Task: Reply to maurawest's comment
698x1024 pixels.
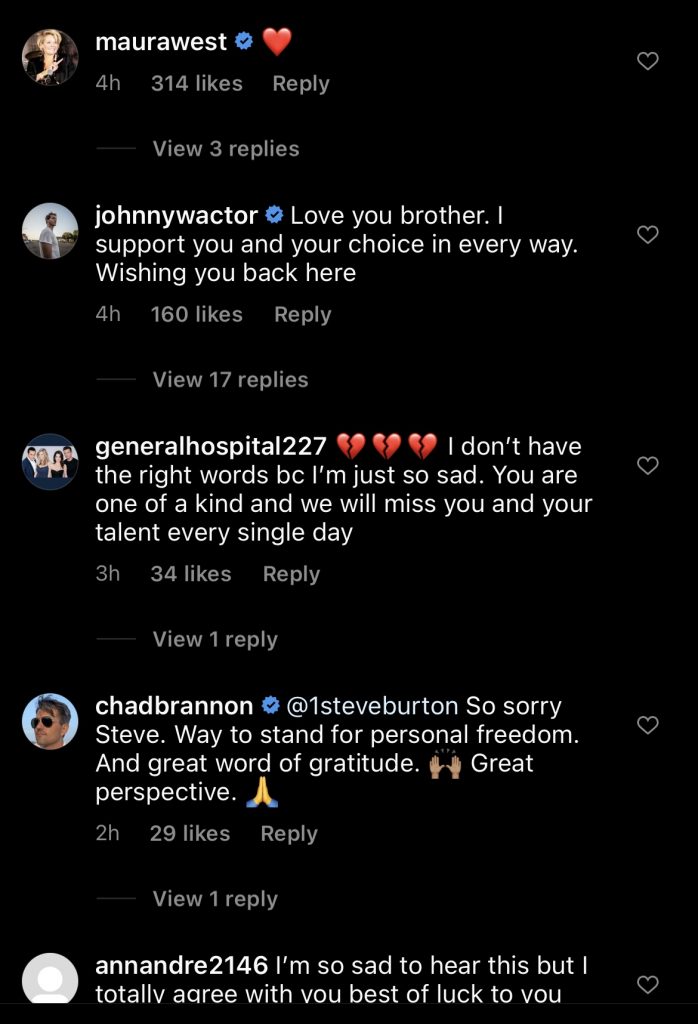Action: pos(300,84)
